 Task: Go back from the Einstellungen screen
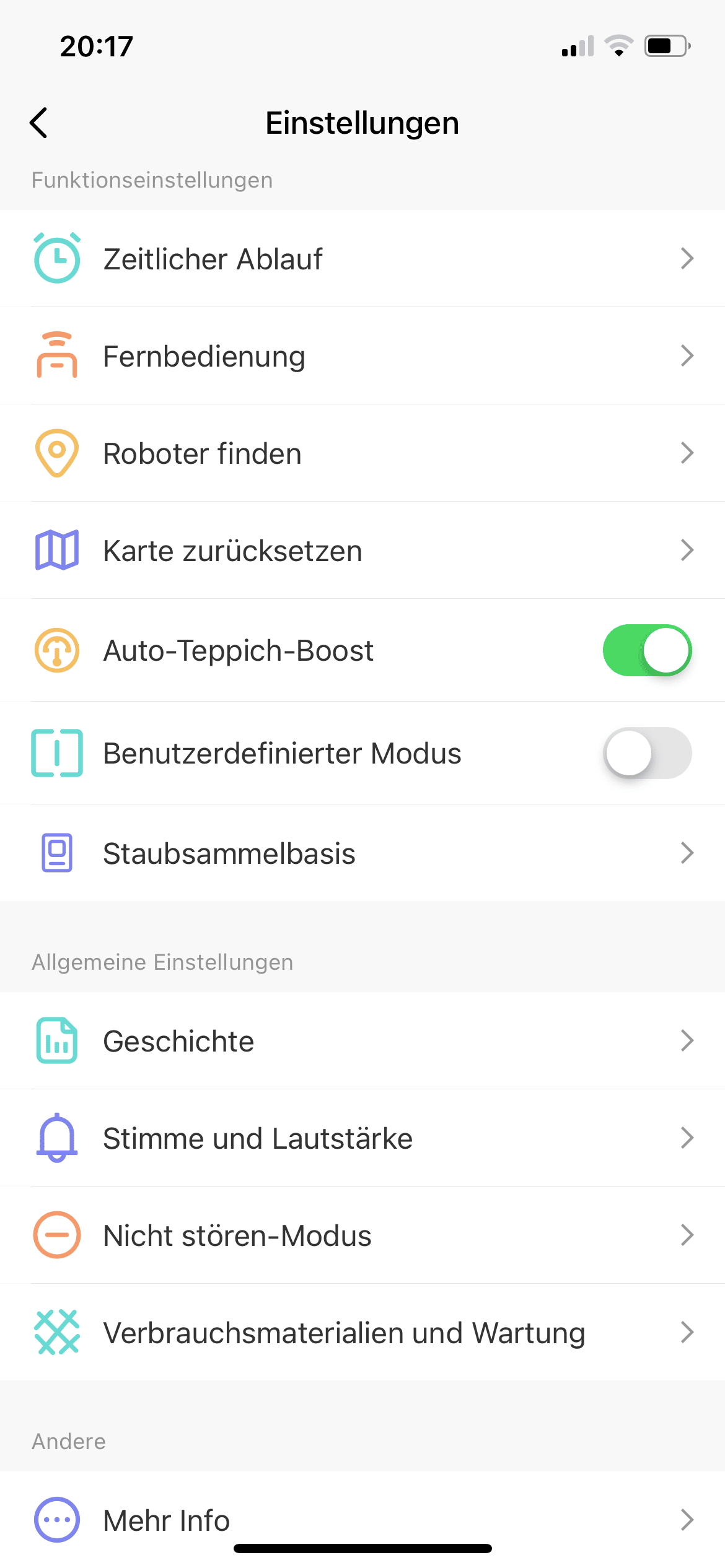(38, 123)
